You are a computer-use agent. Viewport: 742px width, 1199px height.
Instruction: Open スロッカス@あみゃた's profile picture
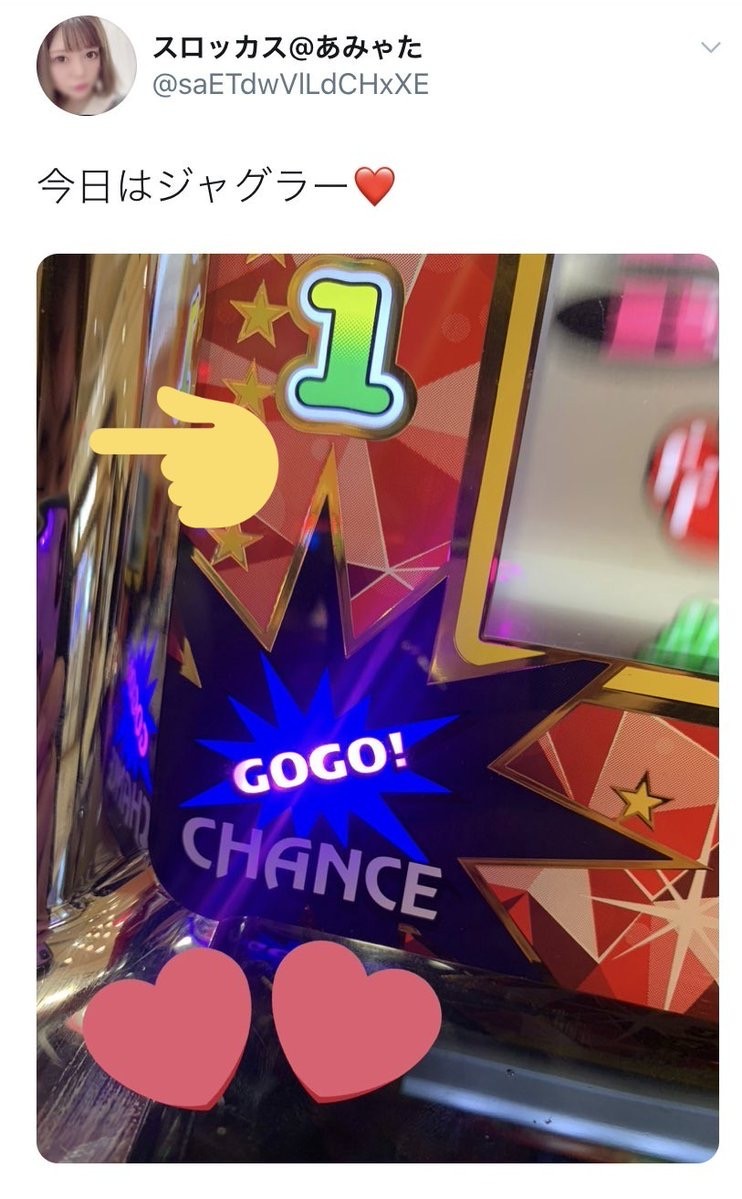(86, 66)
